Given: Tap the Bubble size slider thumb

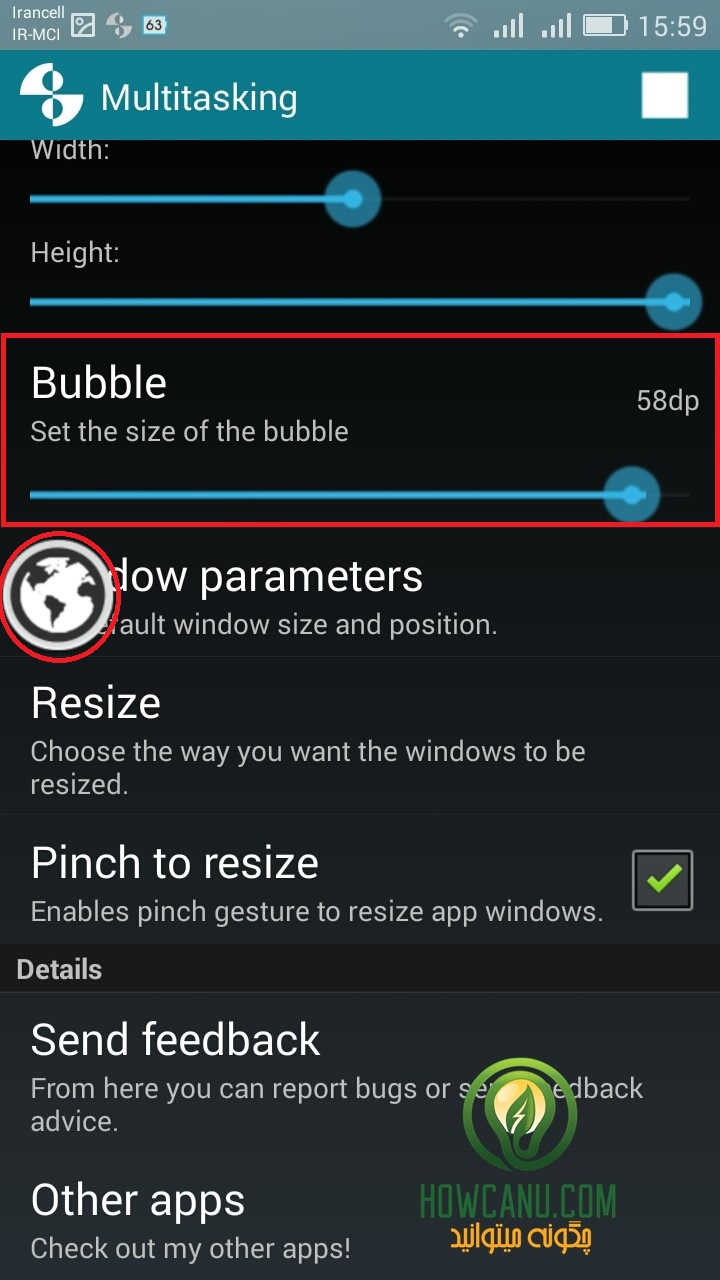Looking at the screenshot, I should tap(632, 494).
